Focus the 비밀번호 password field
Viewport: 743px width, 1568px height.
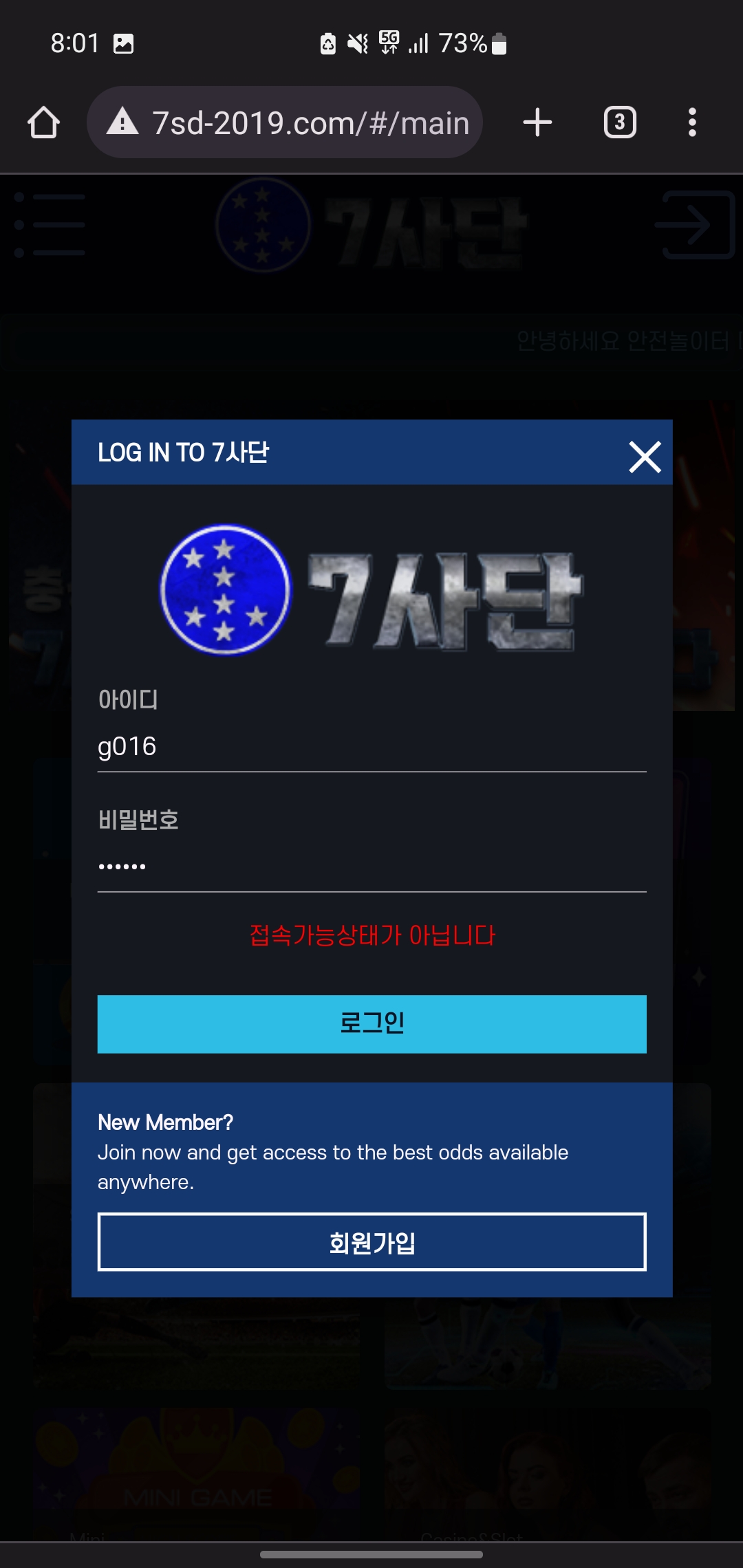[x=371, y=867]
